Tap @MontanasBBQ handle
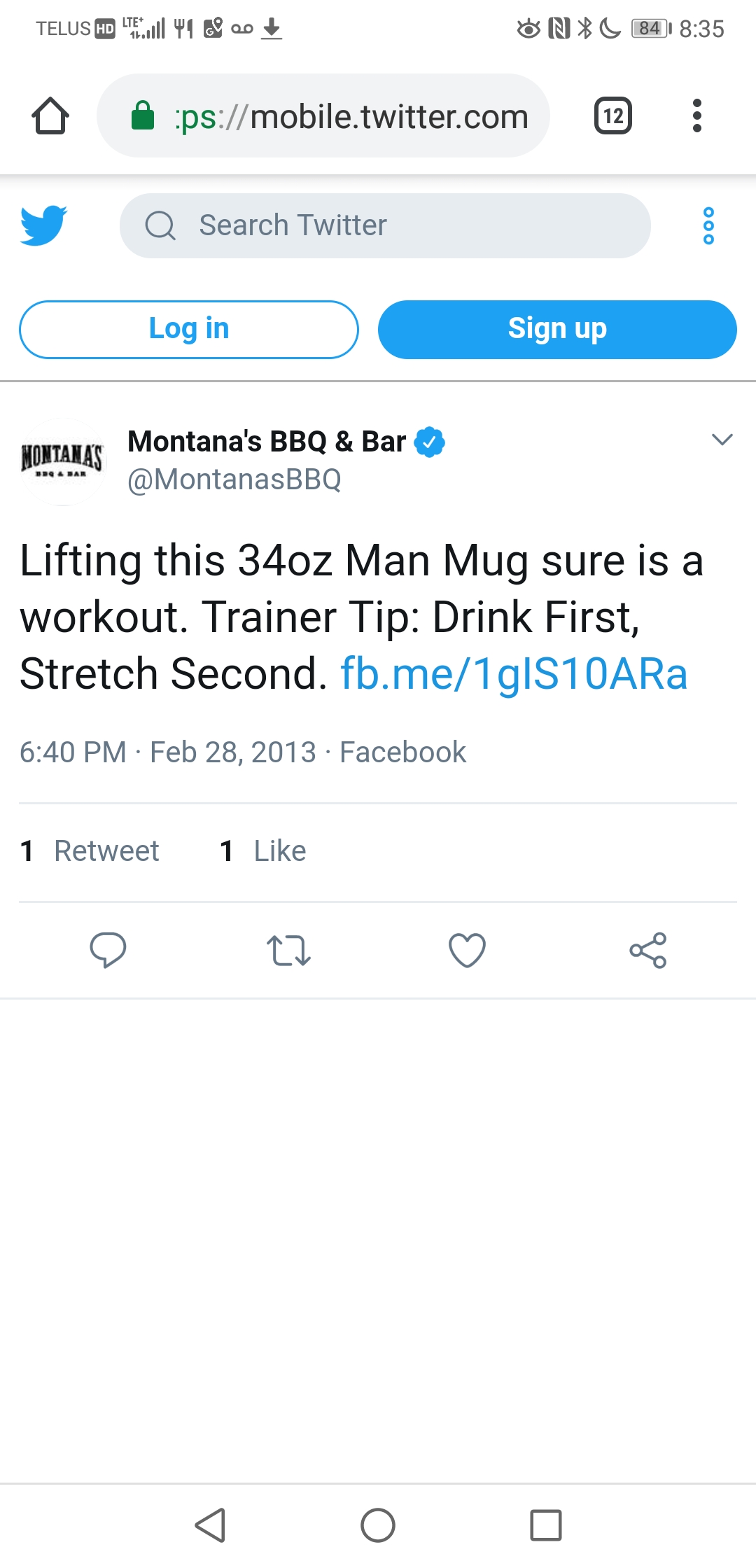 pyautogui.click(x=234, y=479)
